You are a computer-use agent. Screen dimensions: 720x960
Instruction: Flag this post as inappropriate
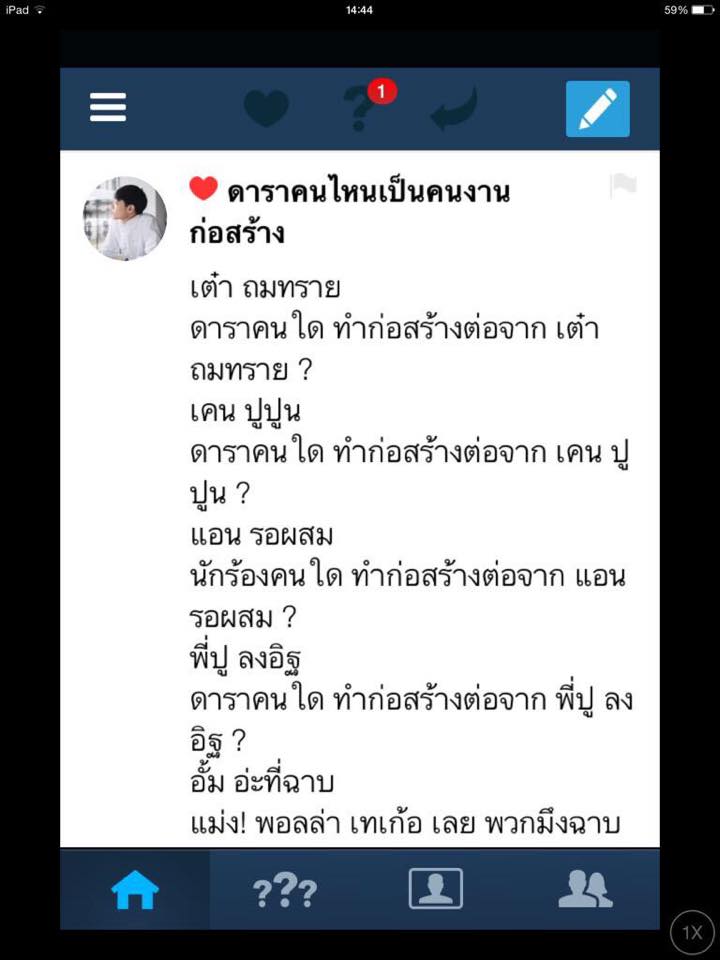(x=623, y=185)
